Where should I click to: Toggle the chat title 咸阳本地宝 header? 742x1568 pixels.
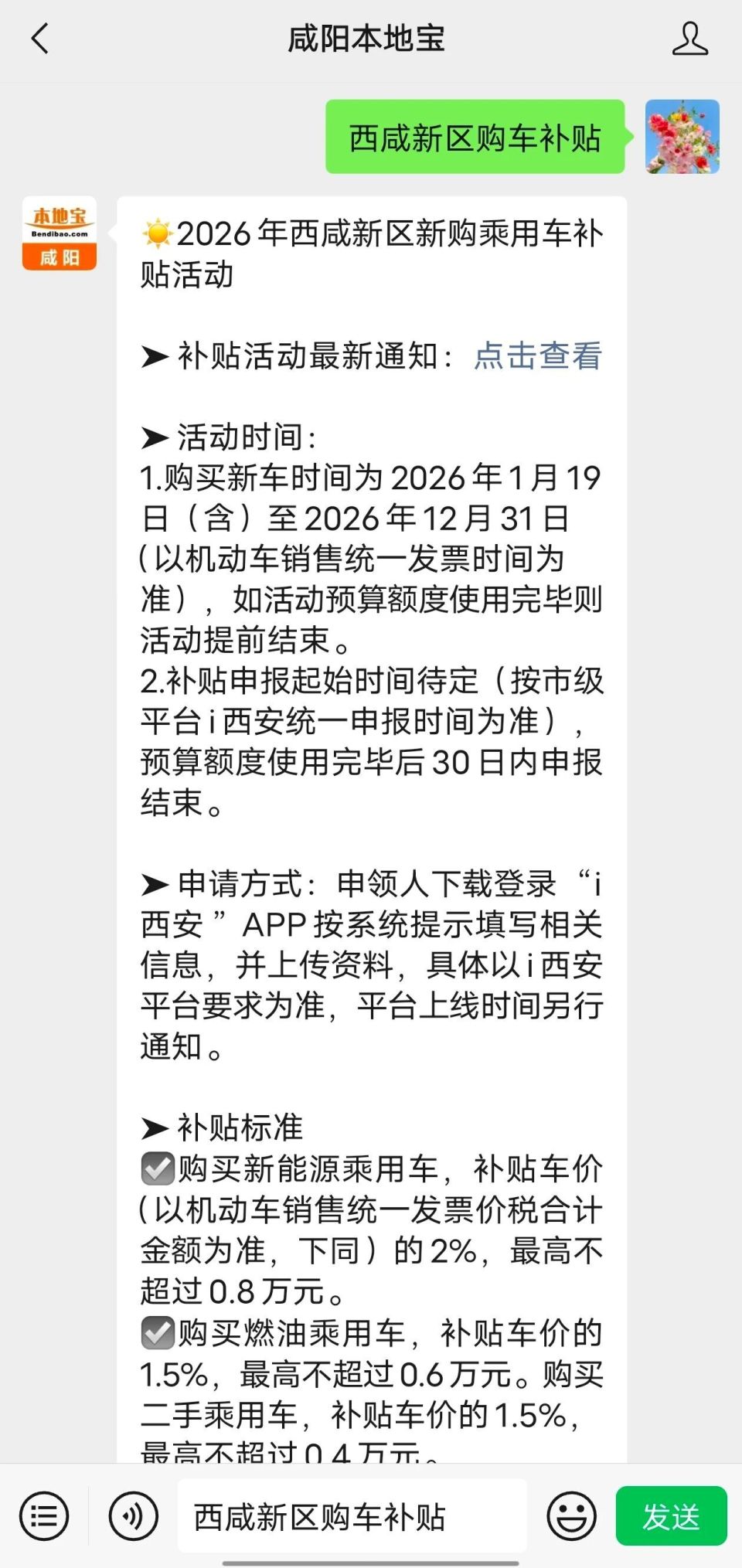click(x=366, y=37)
